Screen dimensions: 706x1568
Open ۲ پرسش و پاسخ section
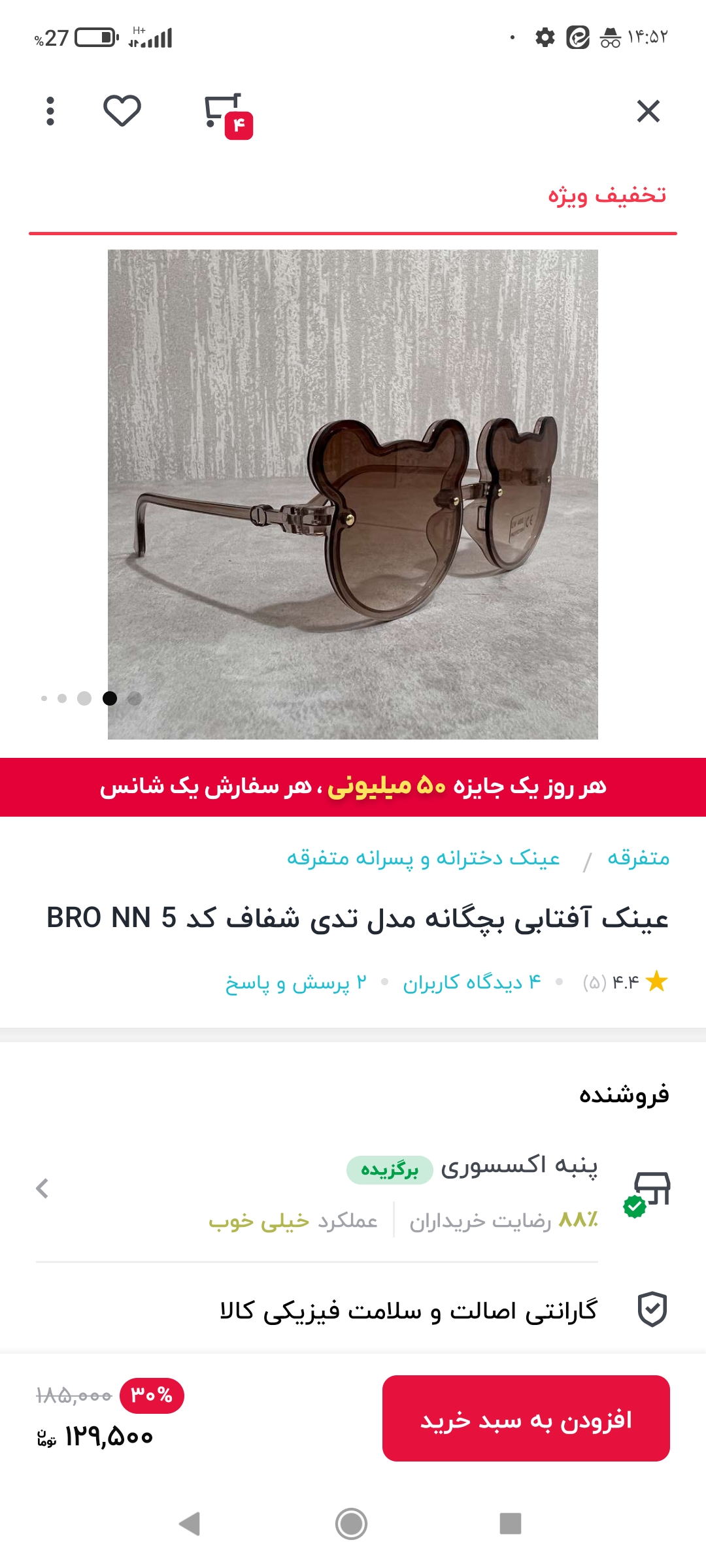coord(295,983)
